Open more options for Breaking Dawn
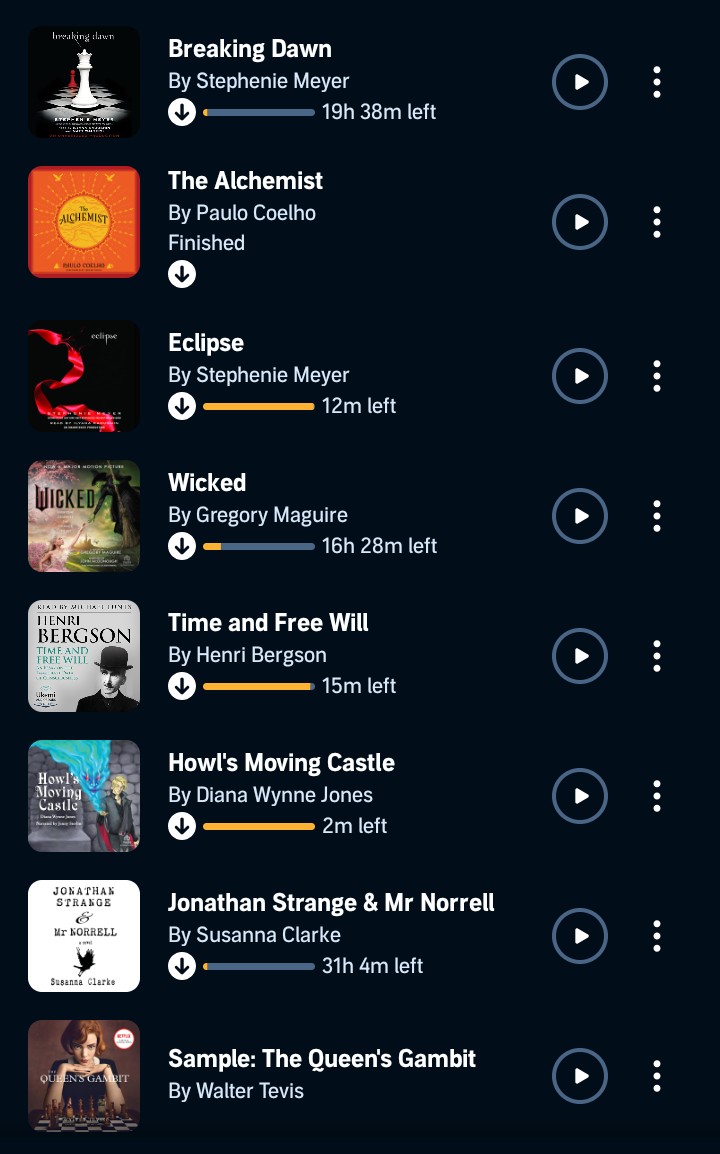This screenshot has height=1154, width=720. pos(656,82)
